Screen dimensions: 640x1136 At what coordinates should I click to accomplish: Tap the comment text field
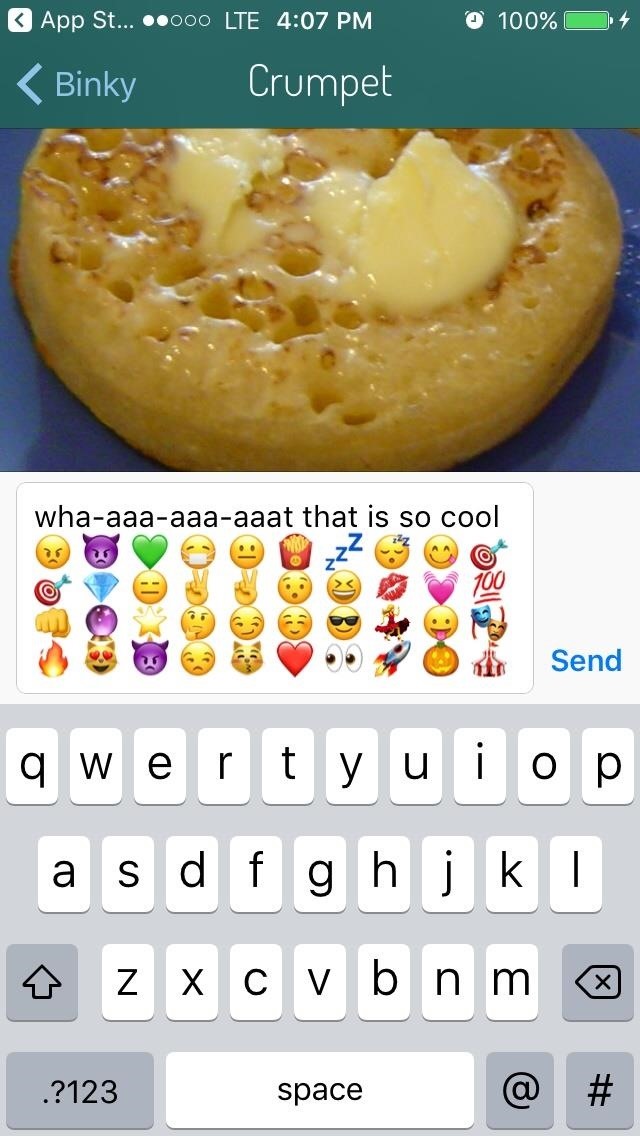point(275,588)
